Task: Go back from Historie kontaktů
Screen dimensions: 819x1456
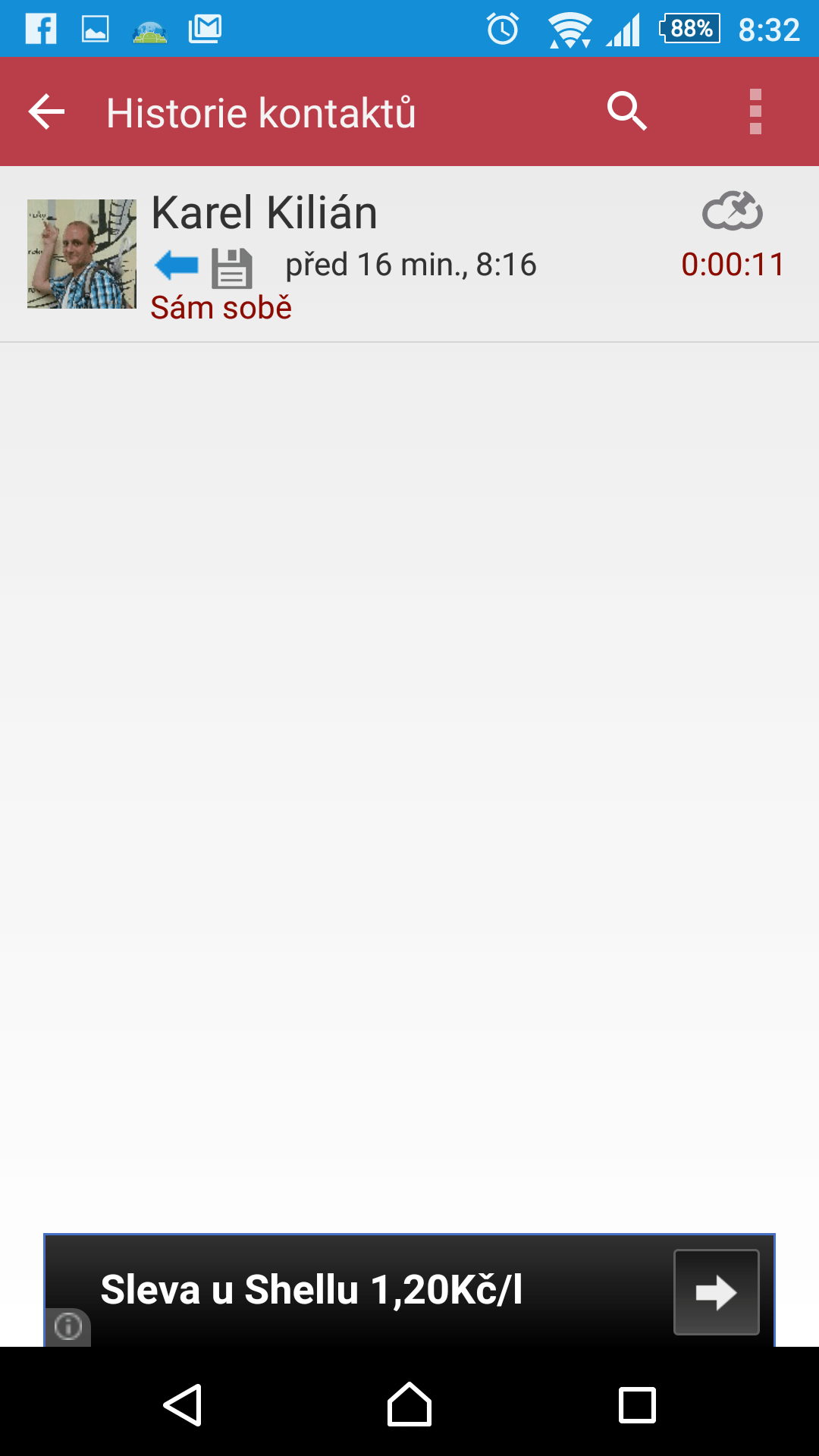Action: pyautogui.click(x=46, y=112)
